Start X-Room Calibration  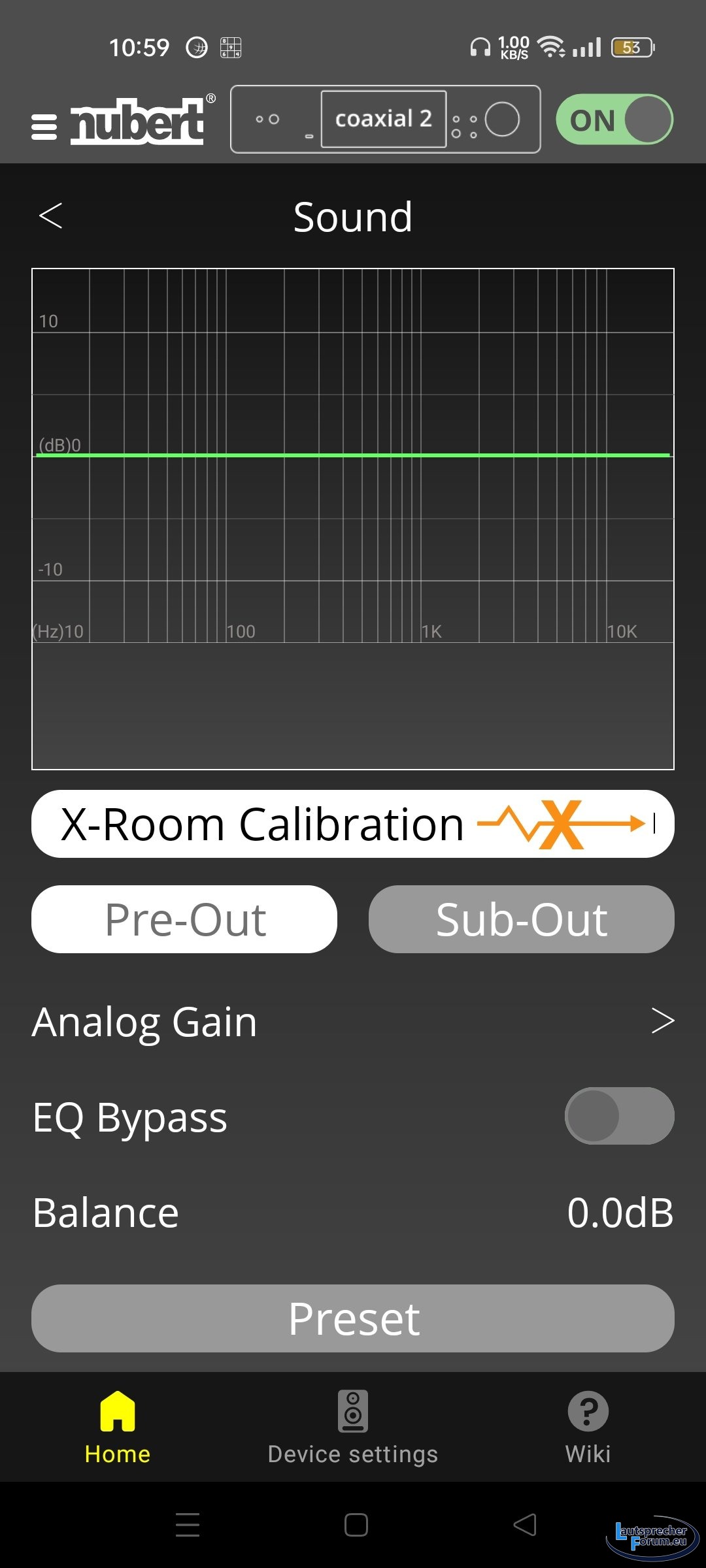(353, 824)
